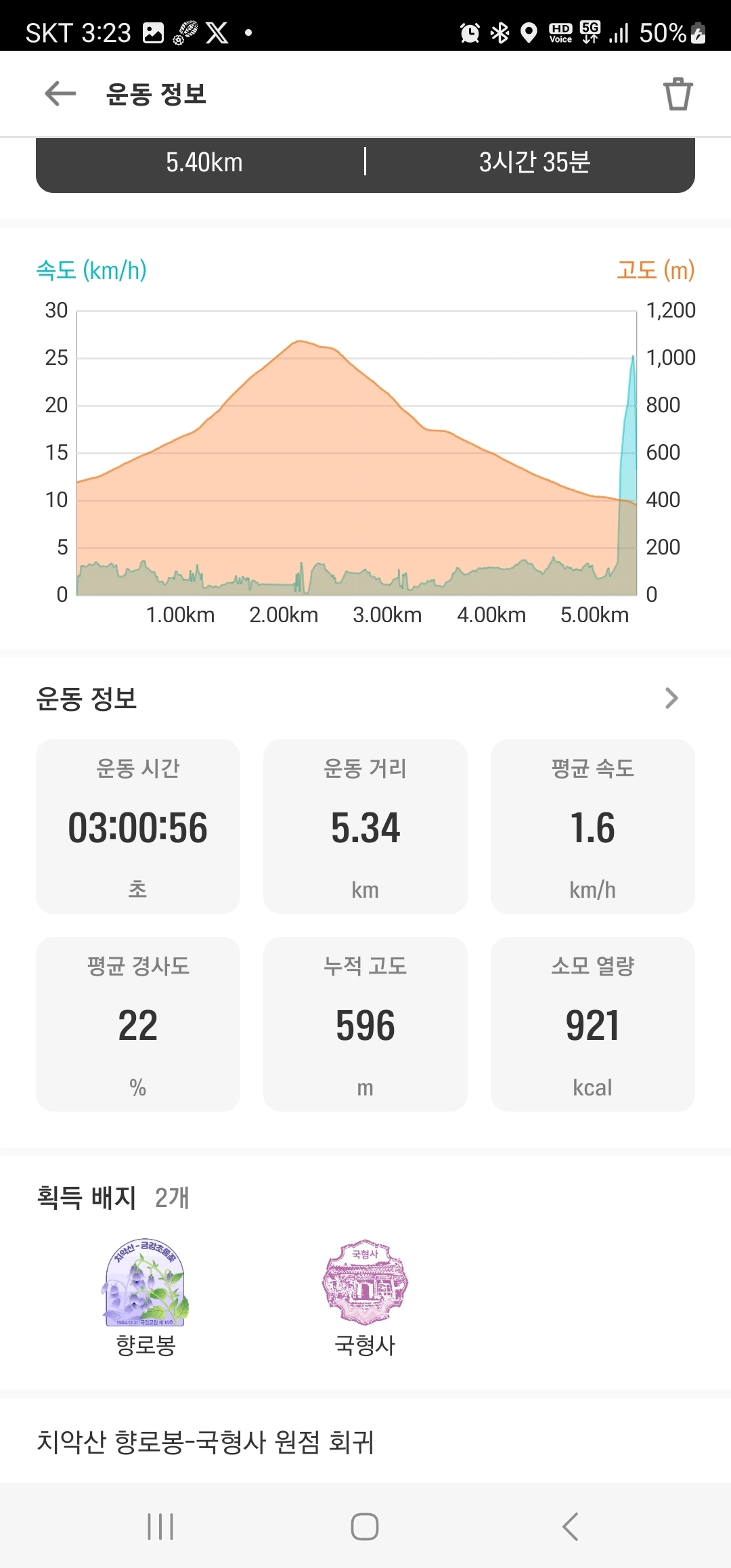
Task: Go to the home screen
Action: pos(365,1527)
